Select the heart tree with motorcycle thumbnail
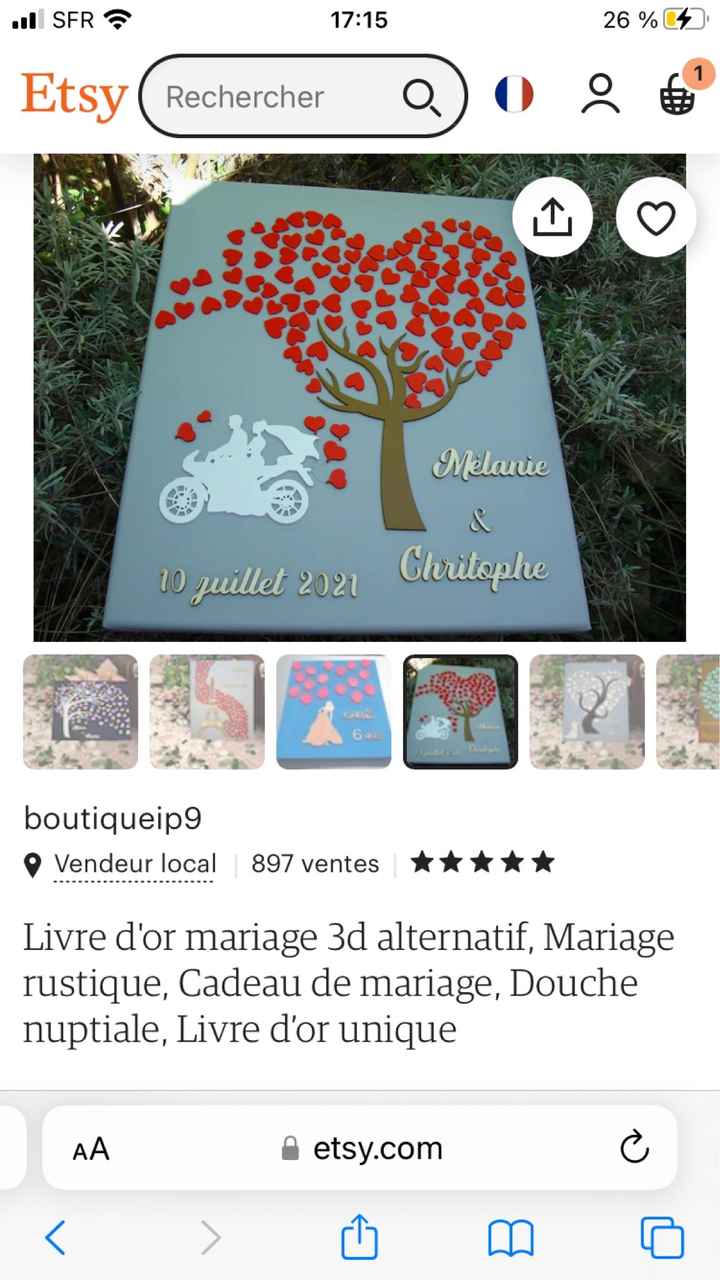The height and width of the screenshot is (1280, 720). (x=459, y=712)
